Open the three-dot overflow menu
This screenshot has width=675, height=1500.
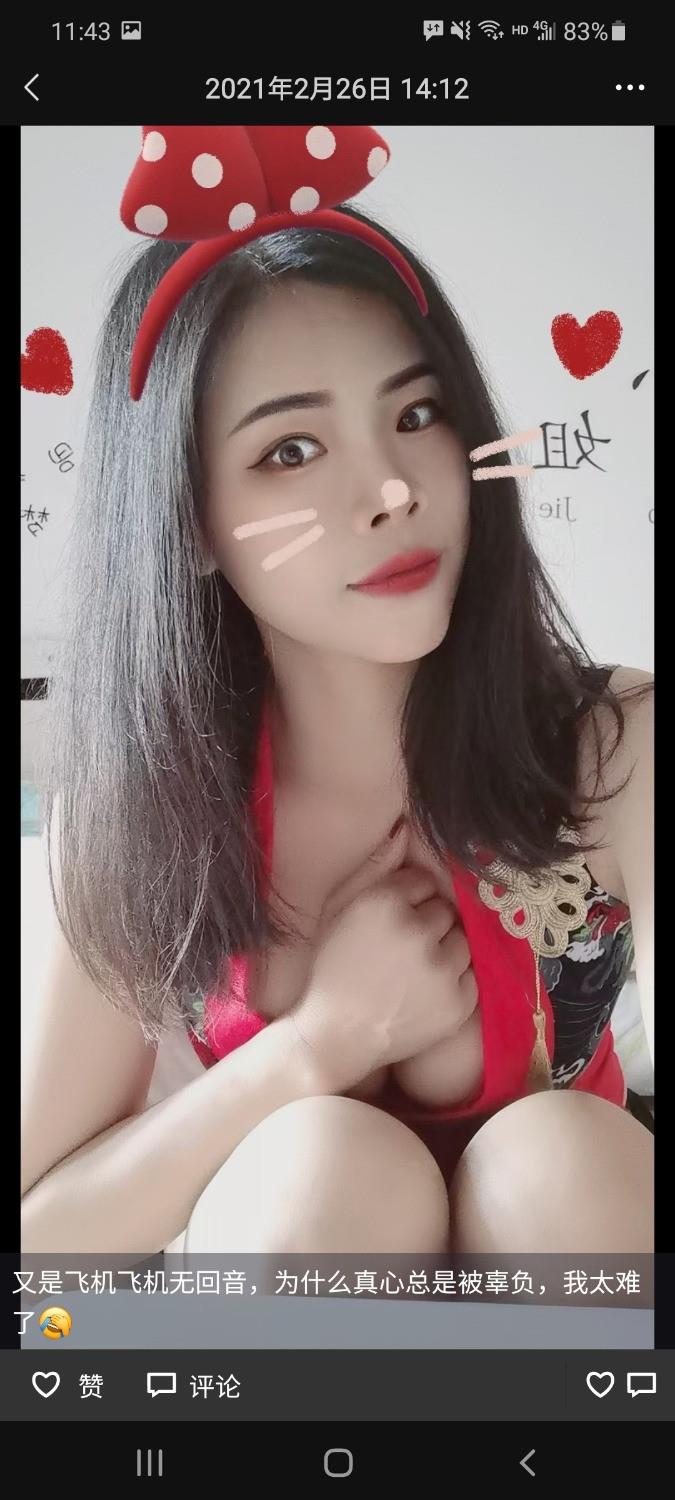pyautogui.click(x=630, y=88)
